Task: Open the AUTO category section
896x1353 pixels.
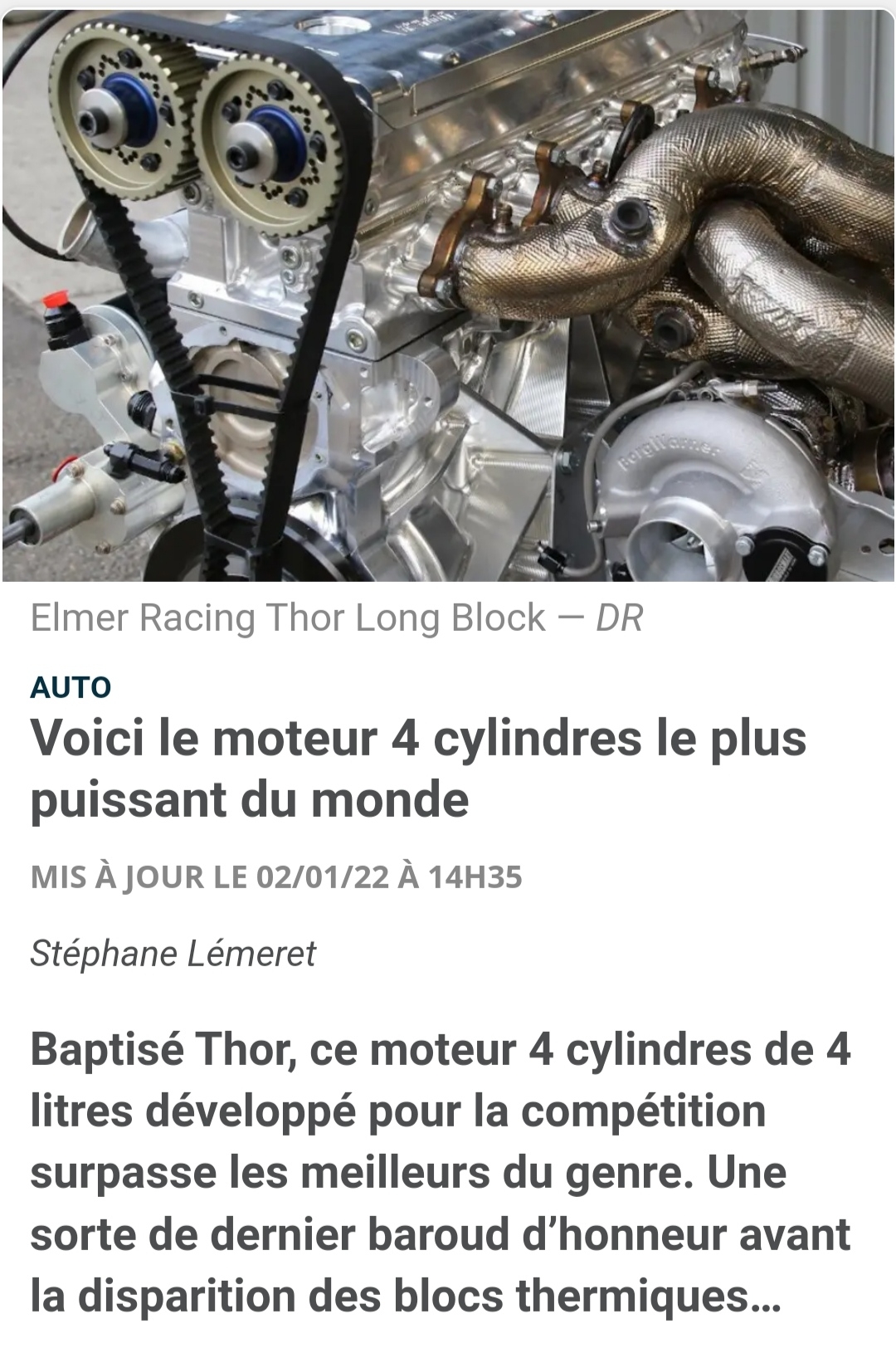Action: 71,687
